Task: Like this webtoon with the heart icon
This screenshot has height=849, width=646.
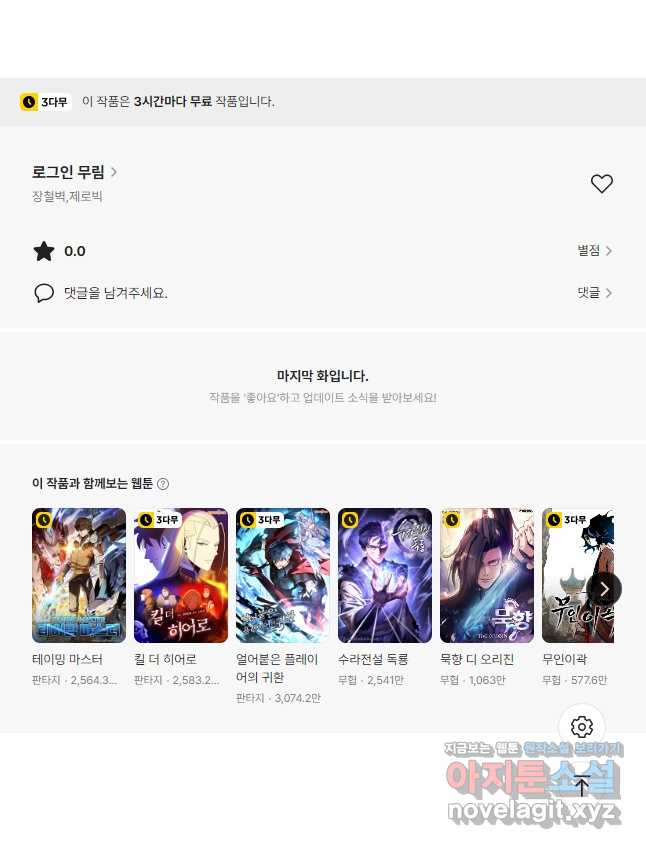Action: click(x=601, y=184)
